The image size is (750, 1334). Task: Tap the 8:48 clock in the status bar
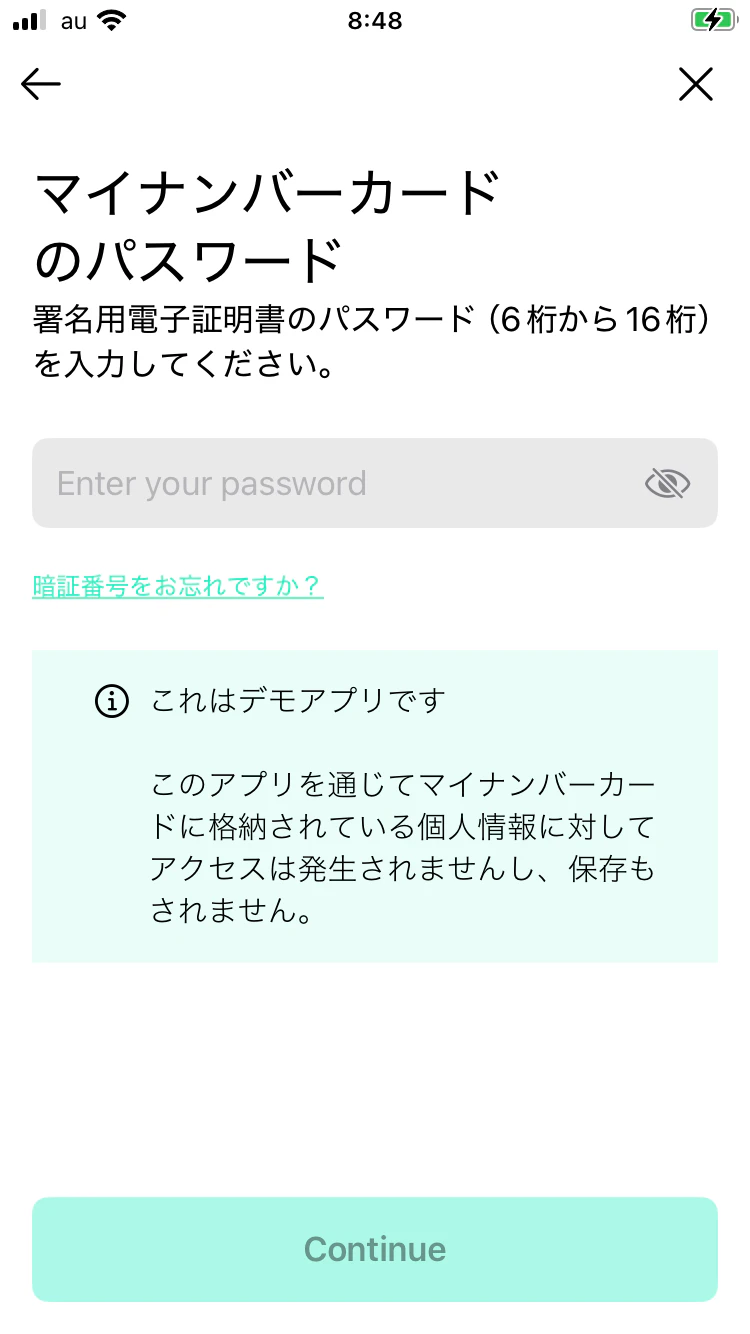(375, 20)
